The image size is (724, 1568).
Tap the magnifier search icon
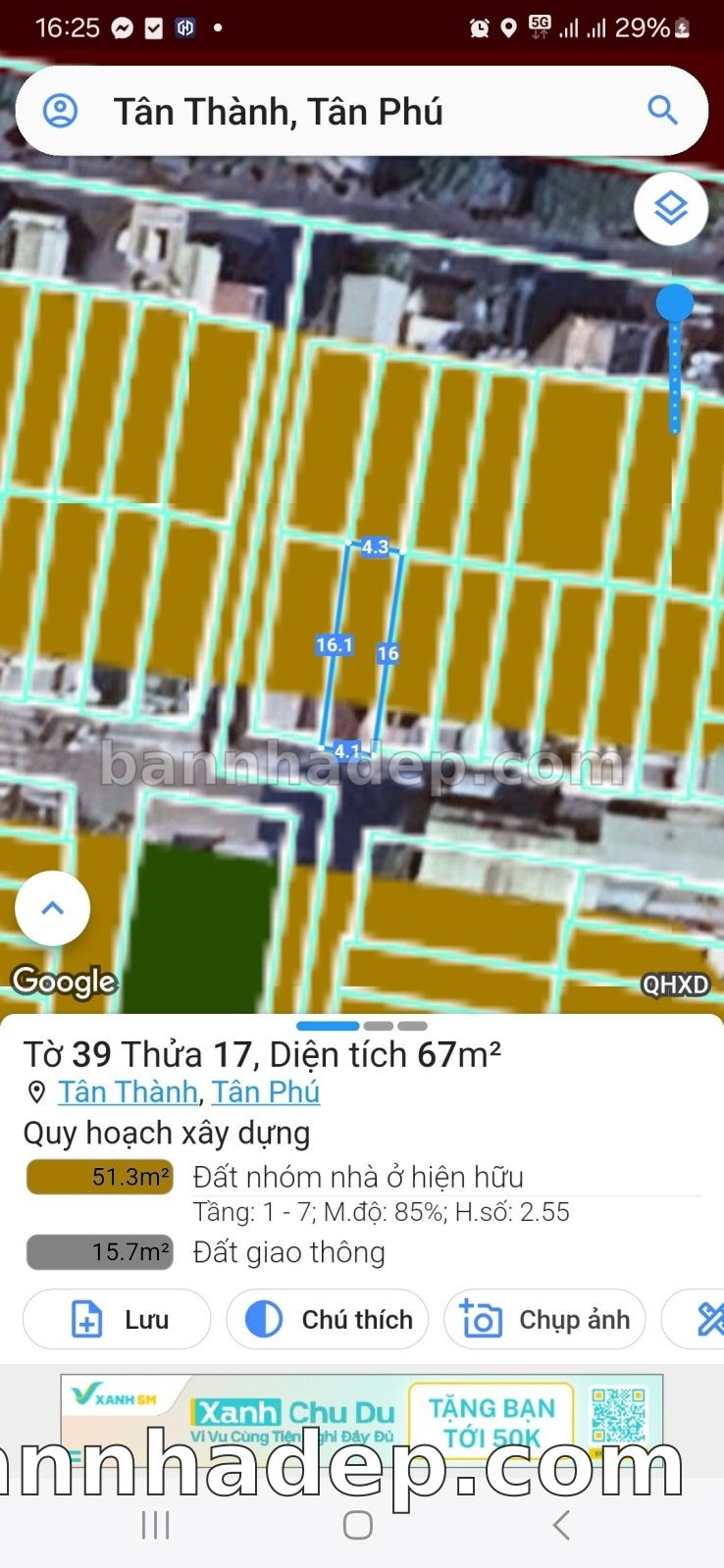662,111
